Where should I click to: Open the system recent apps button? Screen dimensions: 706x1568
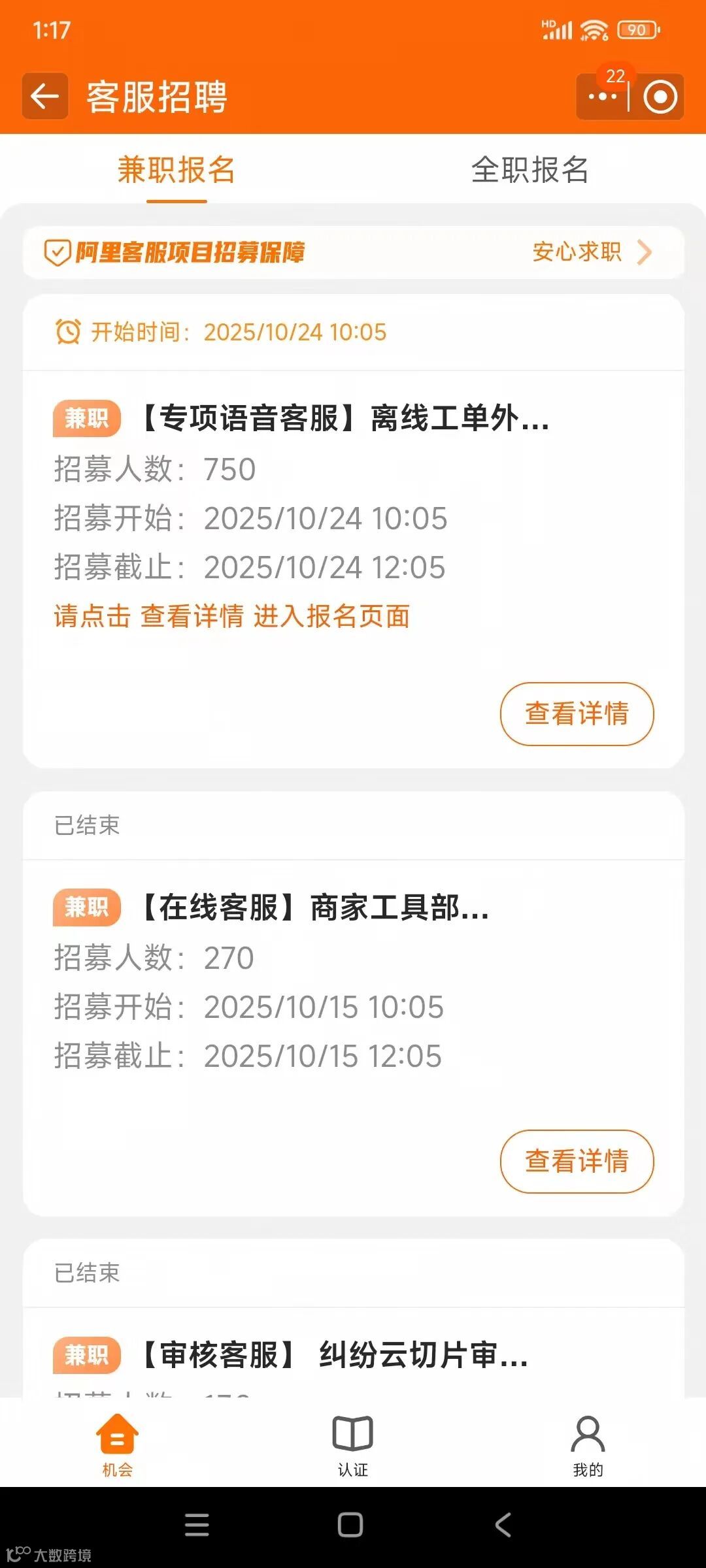point(197,1525)
